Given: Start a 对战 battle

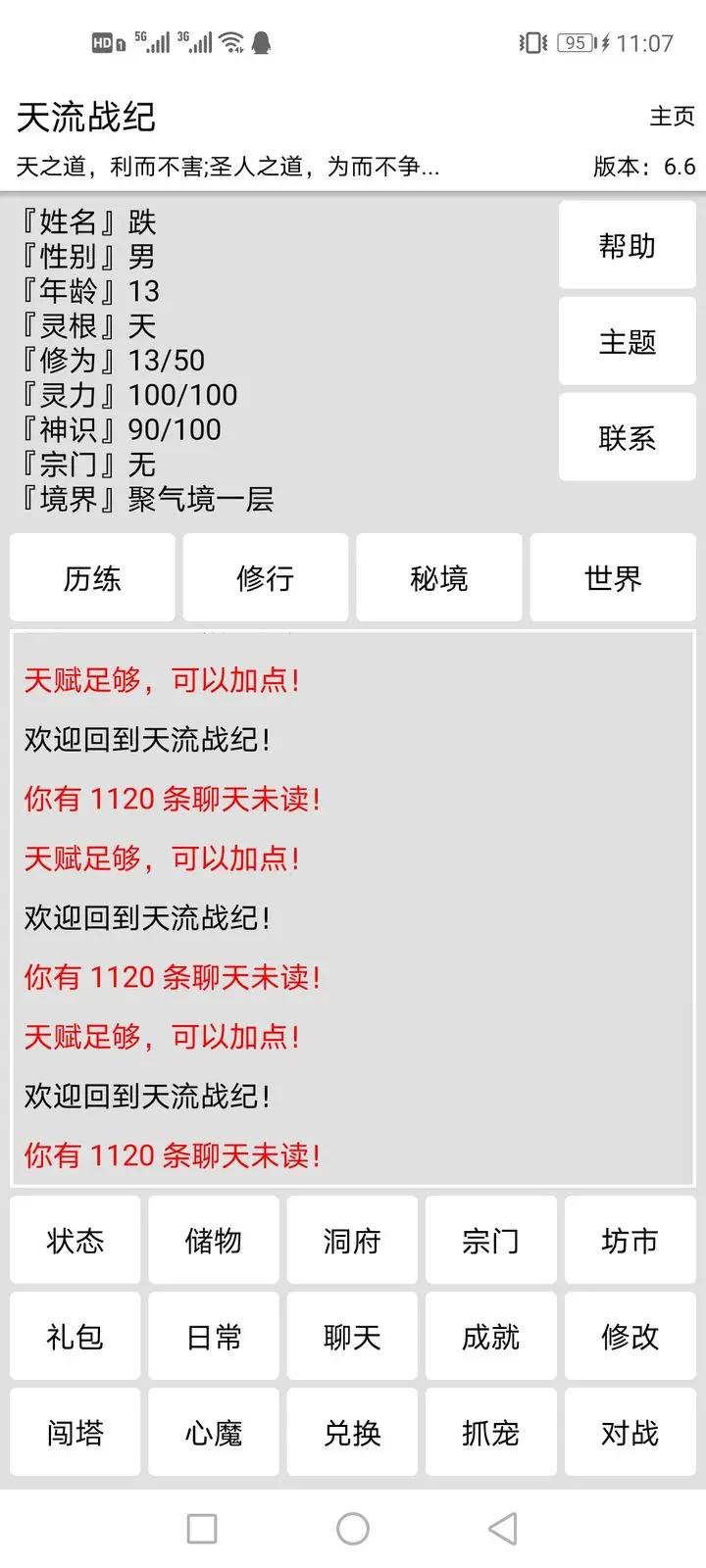Looking at the screenshot, I should 630,1432.
